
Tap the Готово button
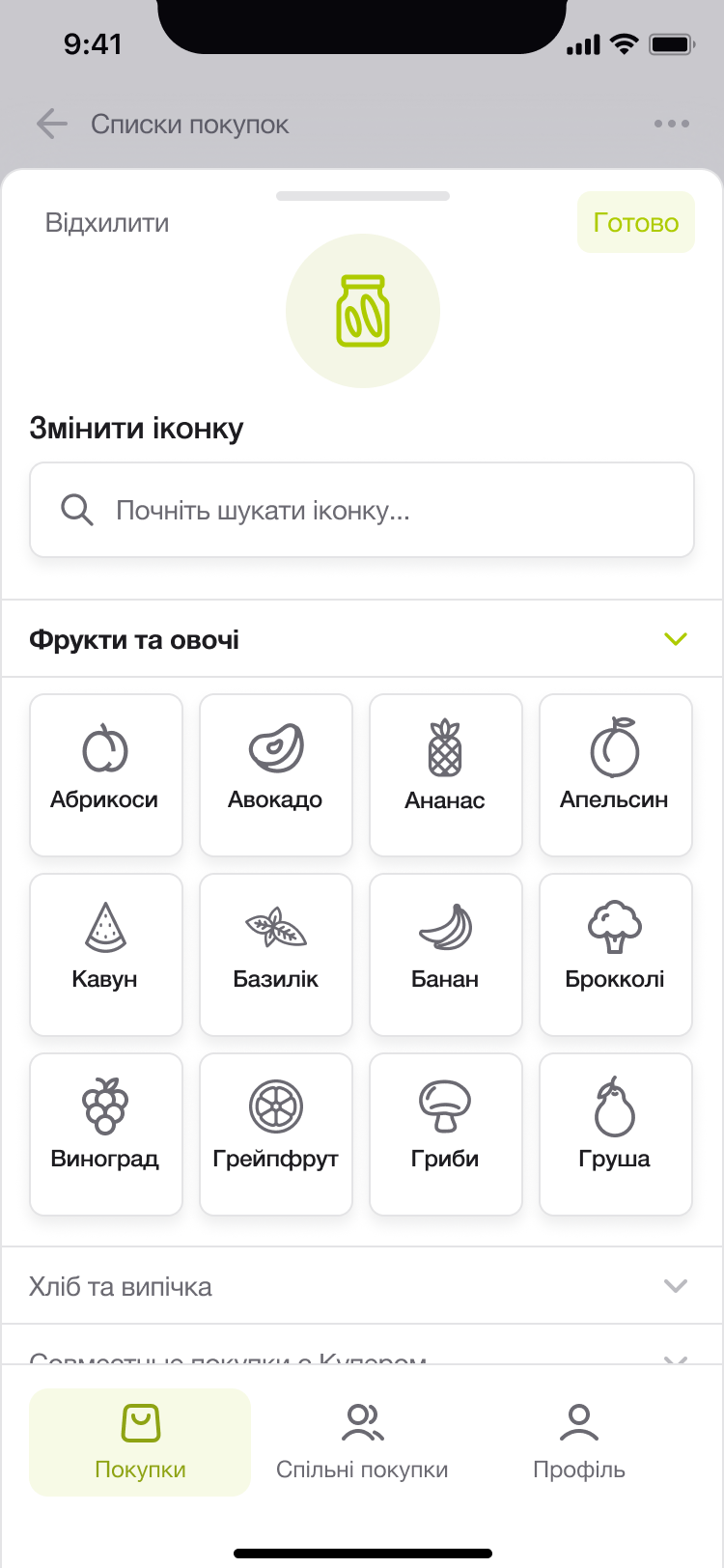636,222
